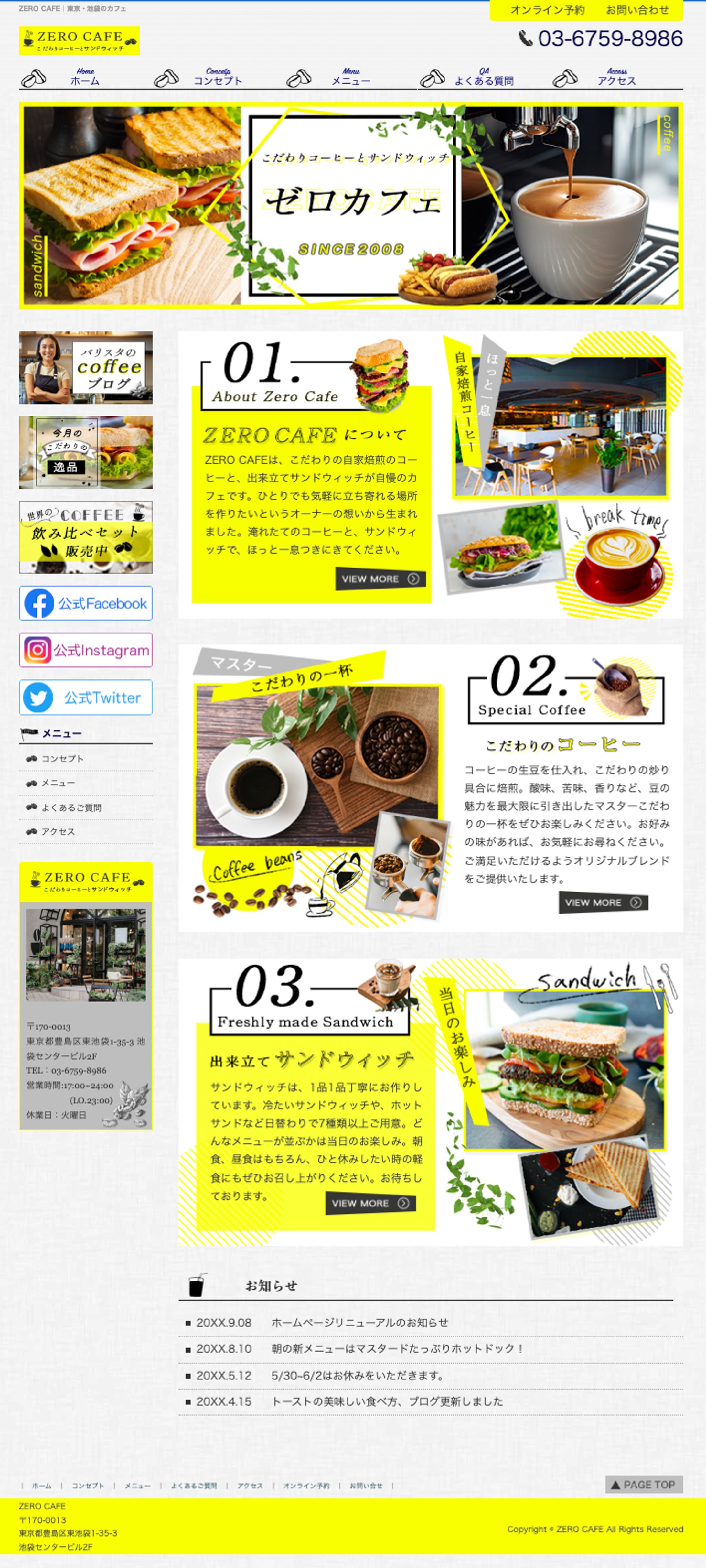
Task: Tap the お問い合わせ contact link in header
Action: tap(636, 10)
